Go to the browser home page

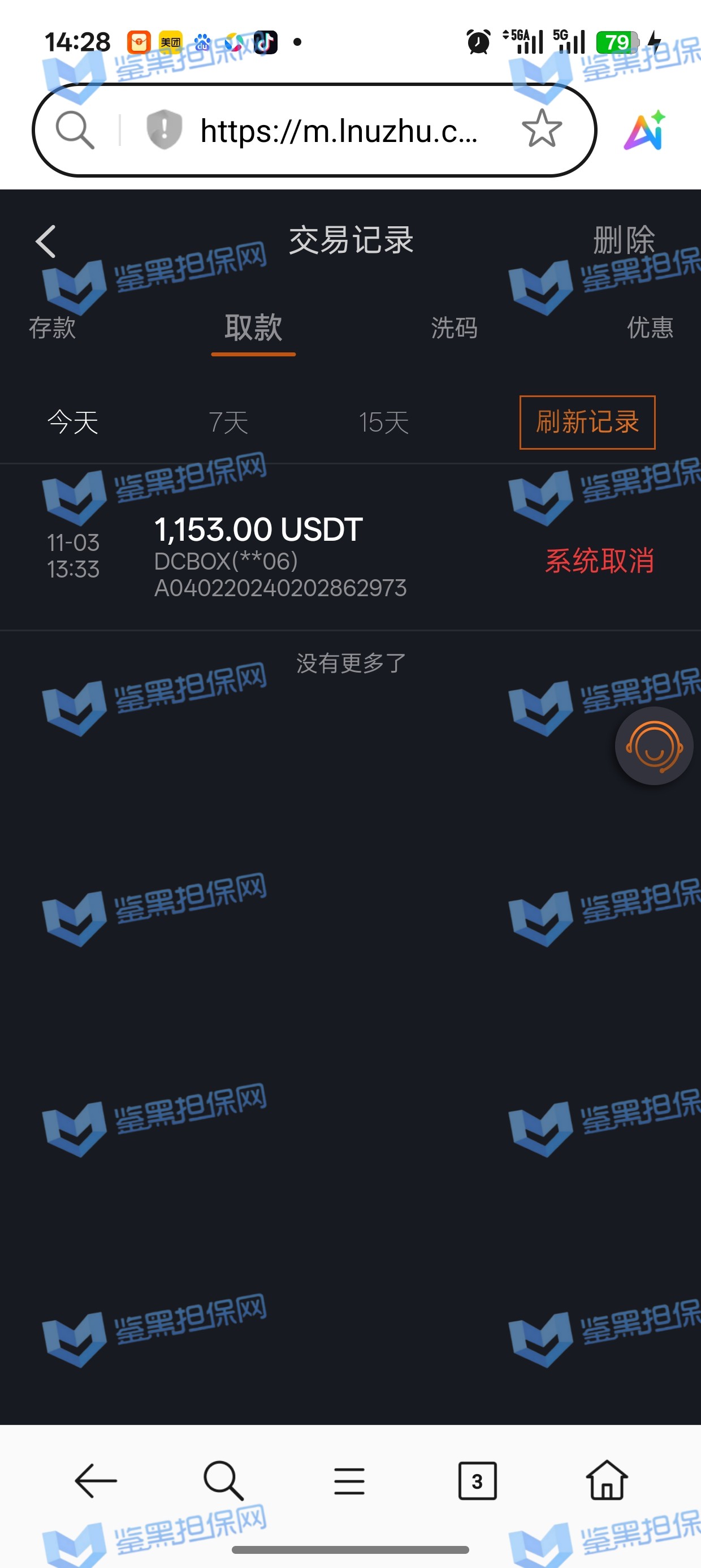(x=606, y=1480)
